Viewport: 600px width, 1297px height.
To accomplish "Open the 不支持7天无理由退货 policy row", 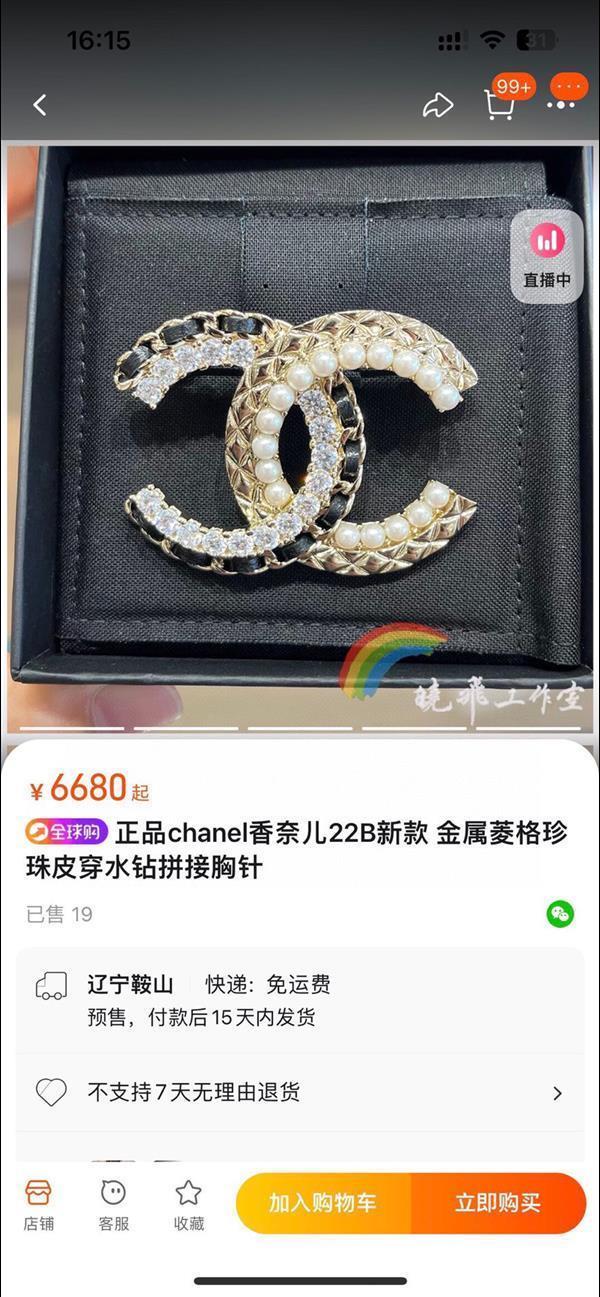I will (x=300, y=1092).
